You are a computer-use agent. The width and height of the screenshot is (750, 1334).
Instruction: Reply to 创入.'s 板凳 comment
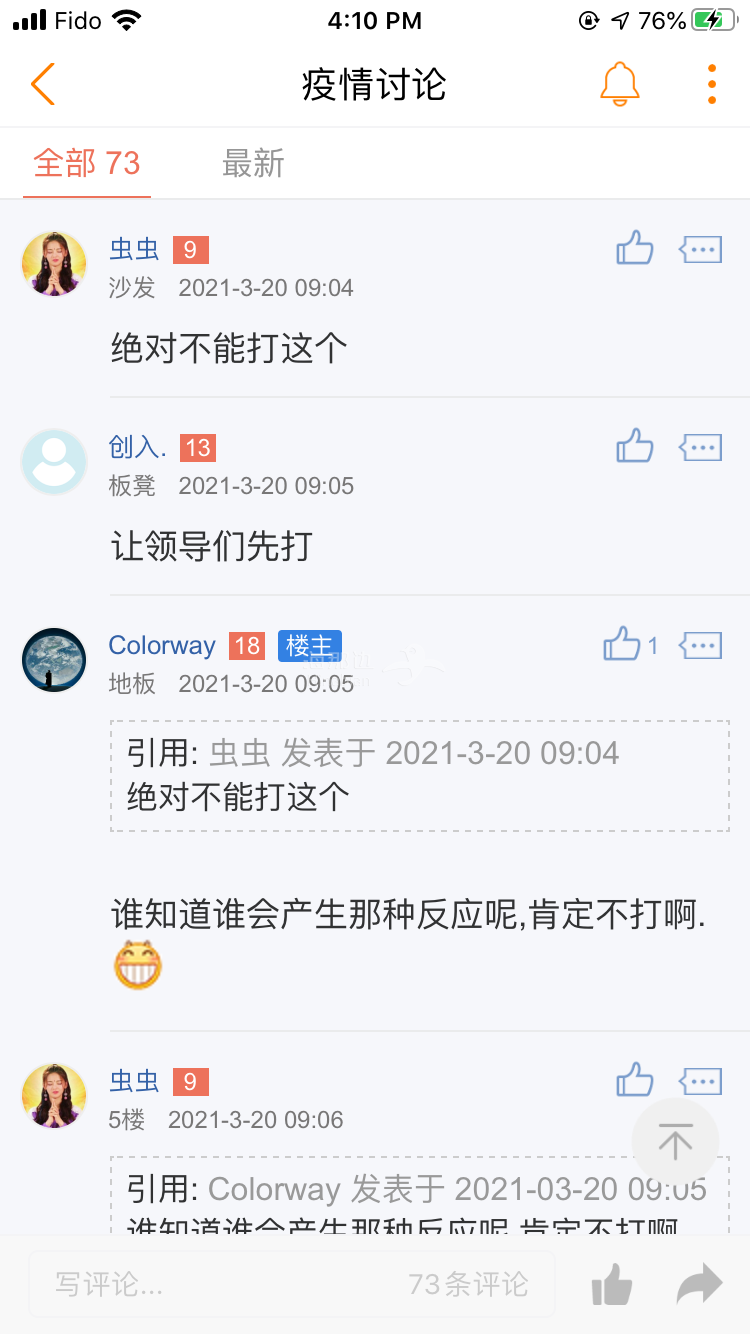(700, 446)
